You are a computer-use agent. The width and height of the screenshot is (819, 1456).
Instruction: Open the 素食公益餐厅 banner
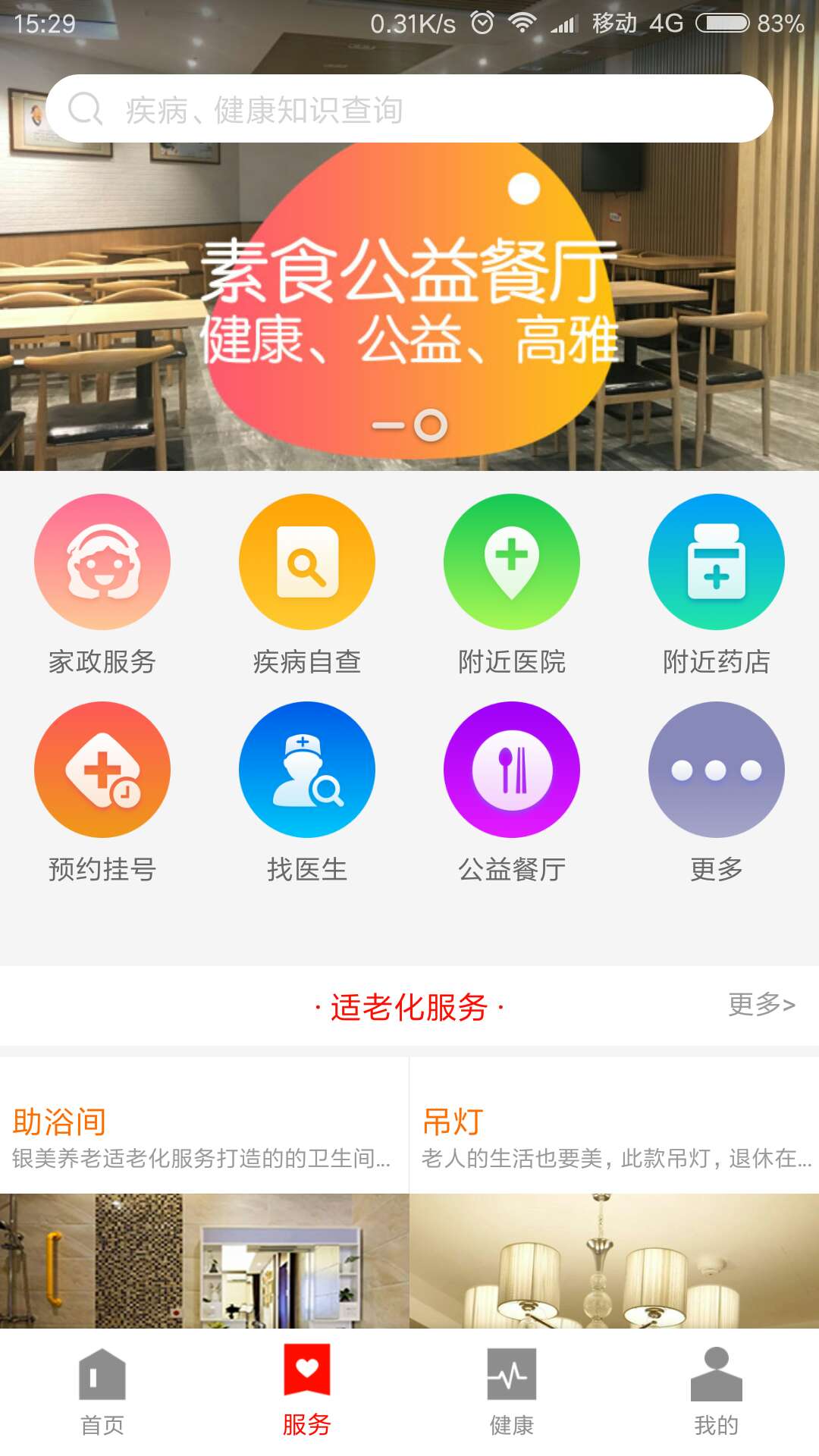409,303
